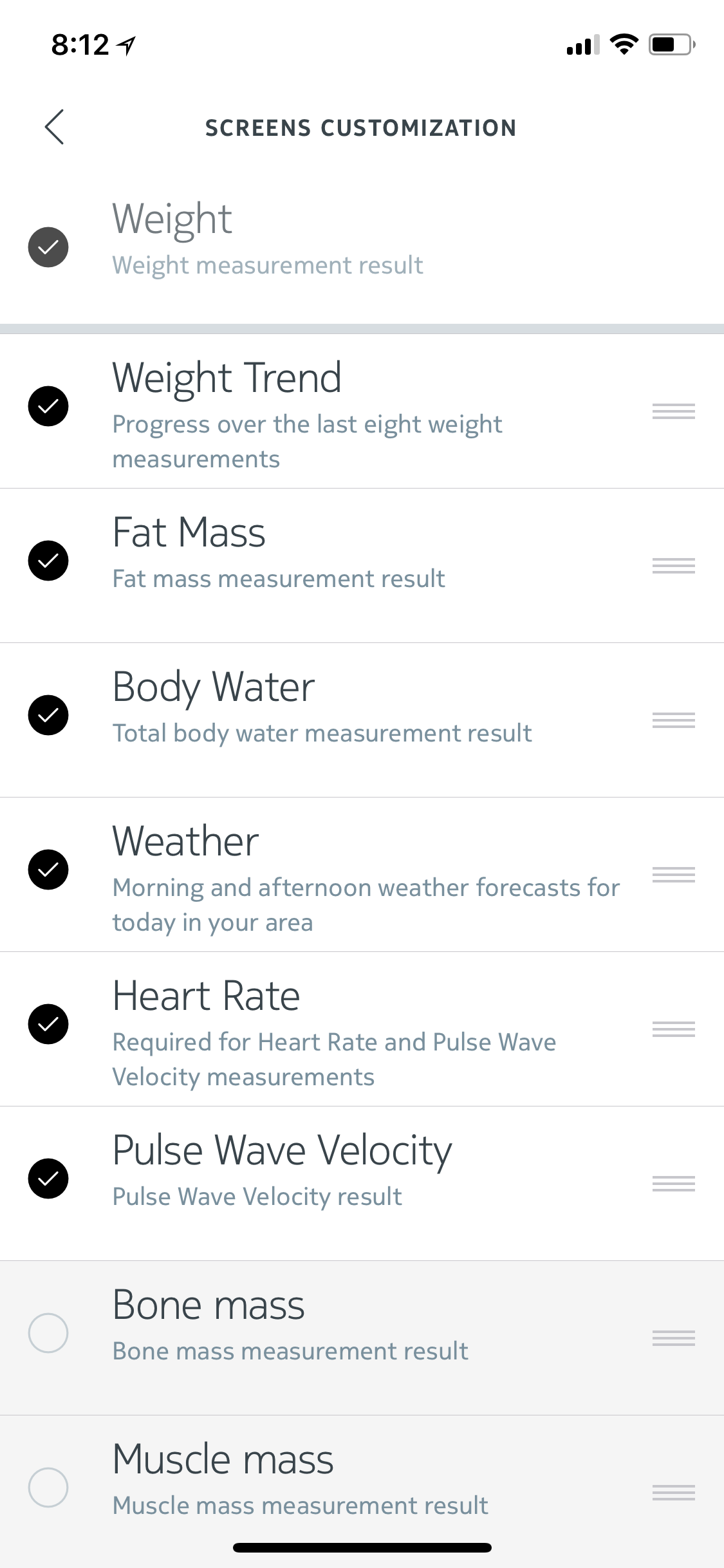Go back from Screens Customization
Viewport: 724px width, 1568px height.
(54, 127)
